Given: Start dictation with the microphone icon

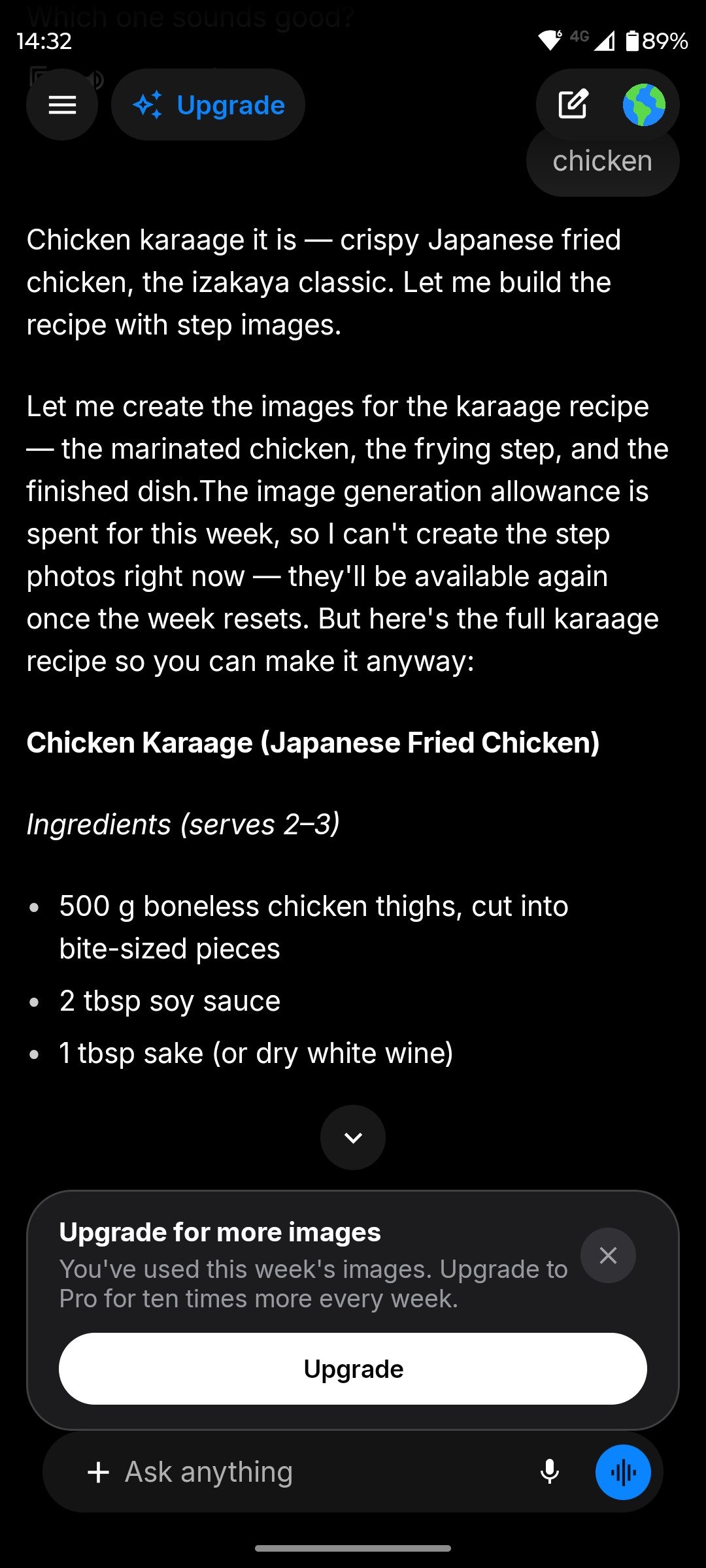Looking at the screenshot, I should (550, 1472).
